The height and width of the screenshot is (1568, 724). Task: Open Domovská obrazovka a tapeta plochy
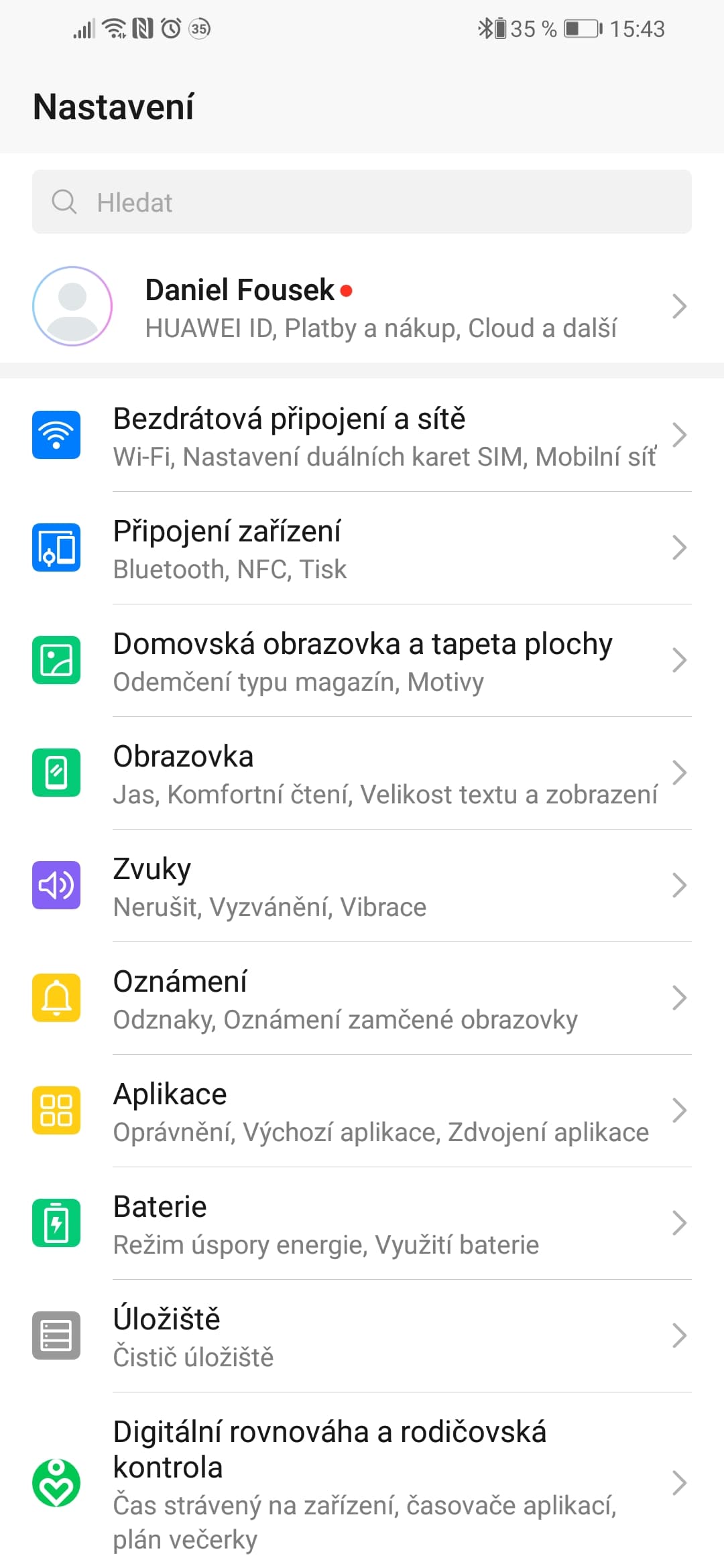coord(362,661)
